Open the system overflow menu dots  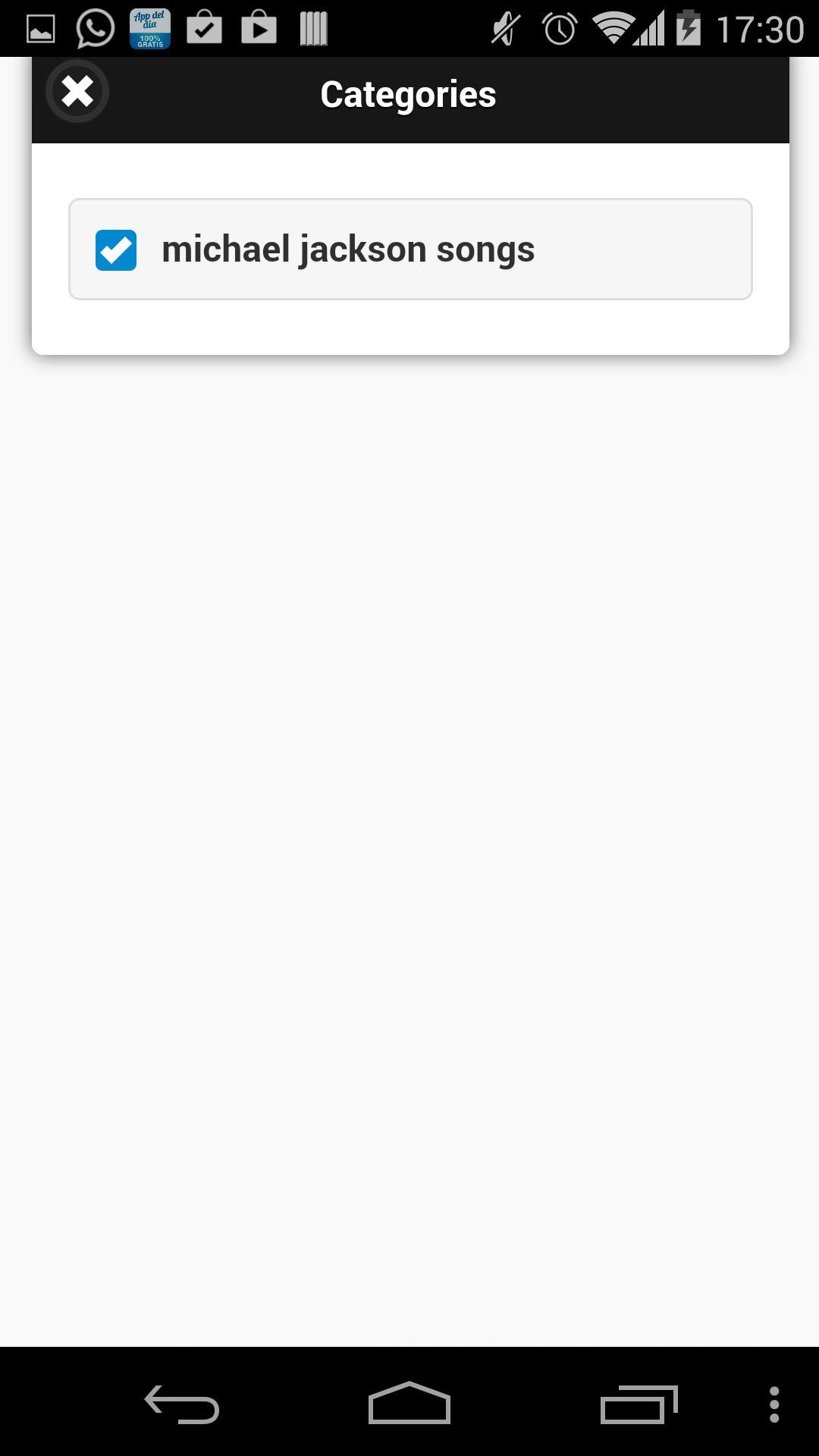click(x=773, y=1404)
